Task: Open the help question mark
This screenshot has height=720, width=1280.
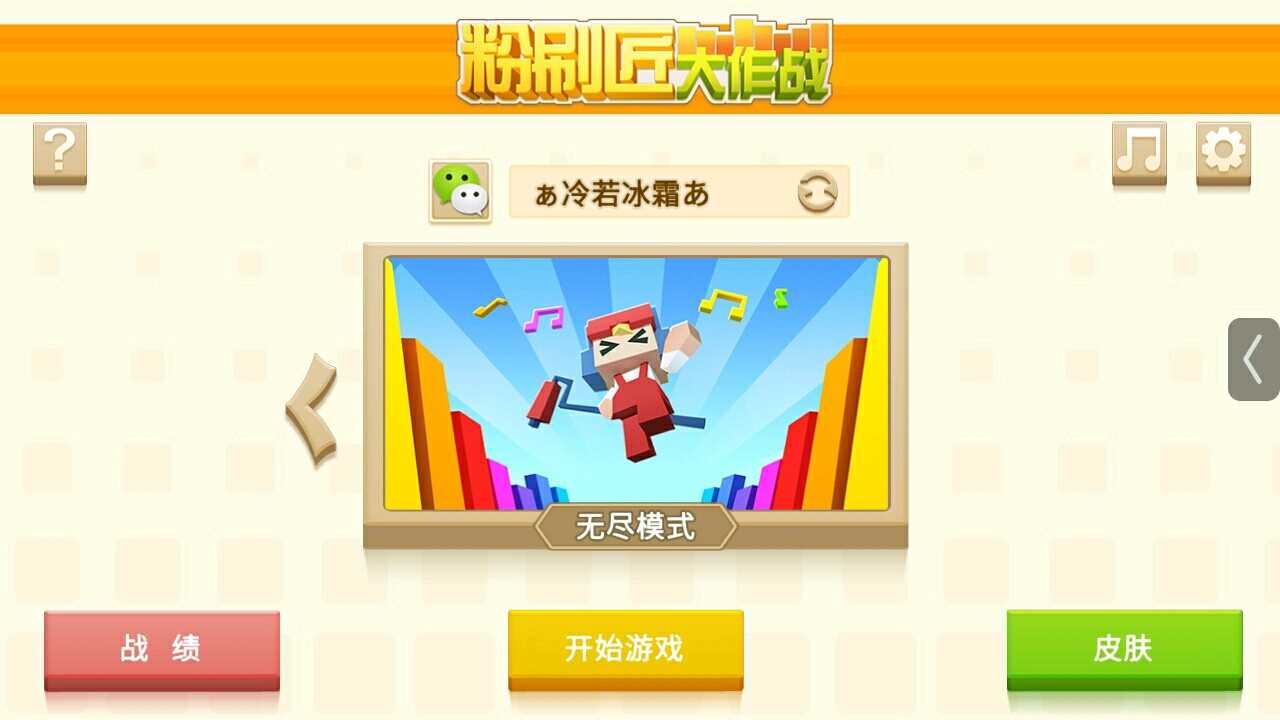Action: click(x=60, y=152)
